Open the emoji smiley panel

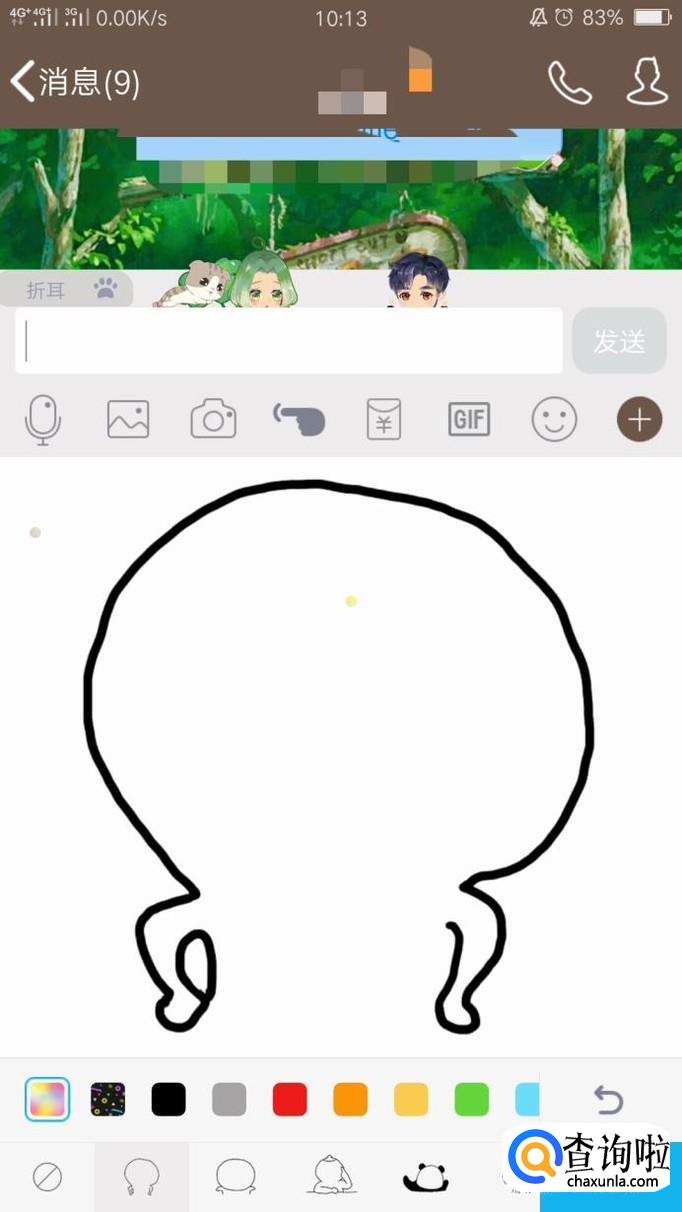[554, 419]
